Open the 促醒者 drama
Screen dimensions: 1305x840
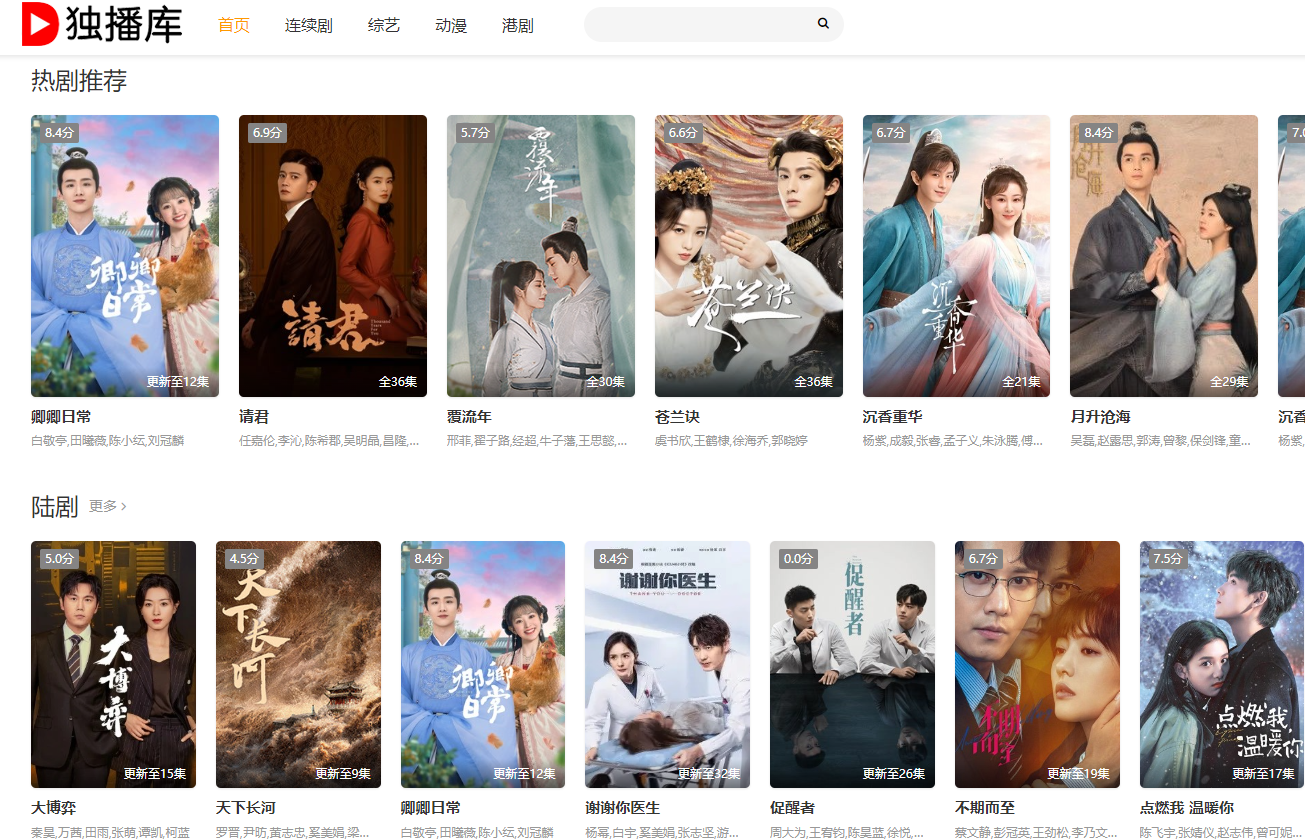(x=852, y=664)
